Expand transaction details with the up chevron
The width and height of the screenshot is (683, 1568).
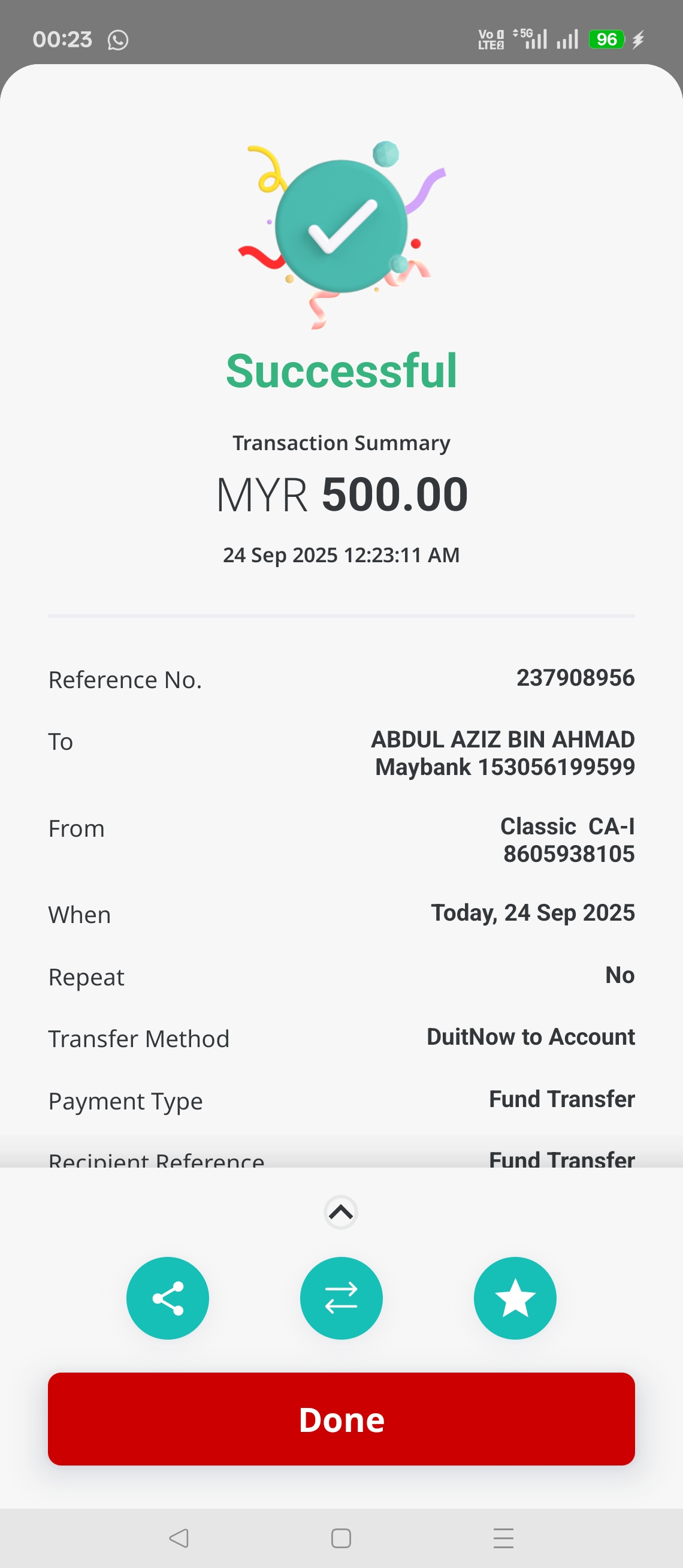(x=341, y=1213)
